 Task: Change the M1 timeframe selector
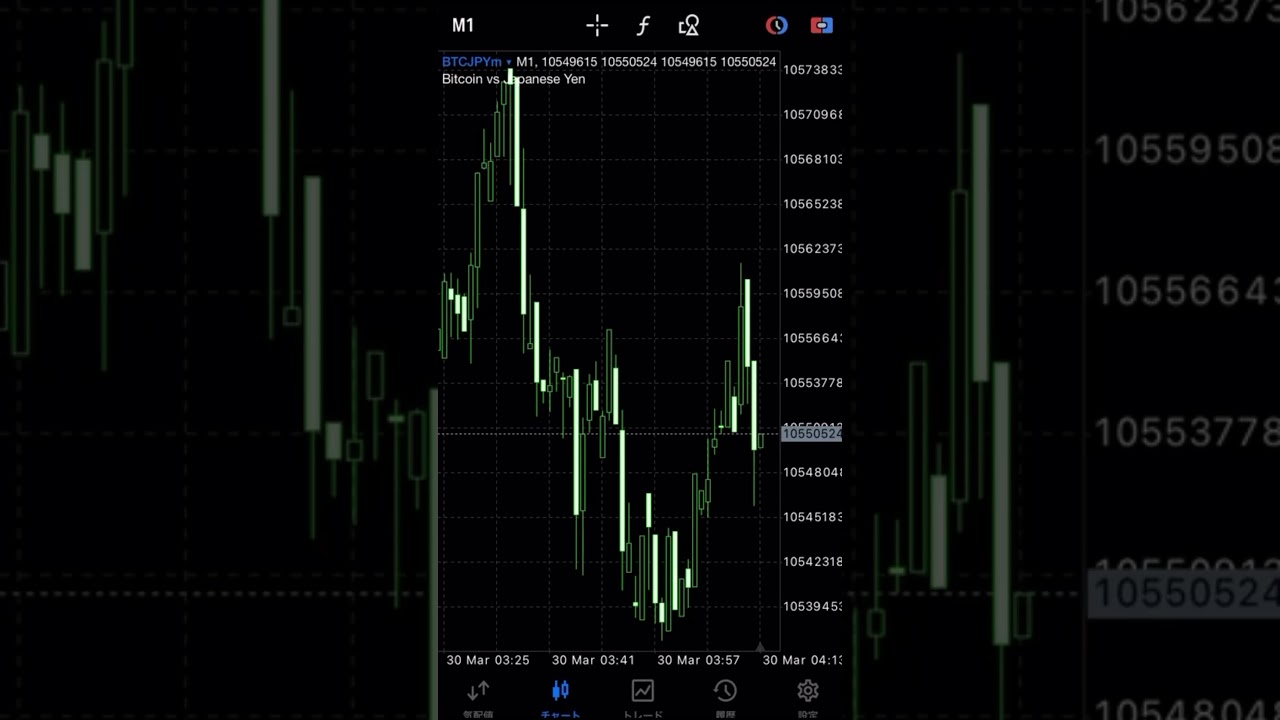tap(463, 26)
